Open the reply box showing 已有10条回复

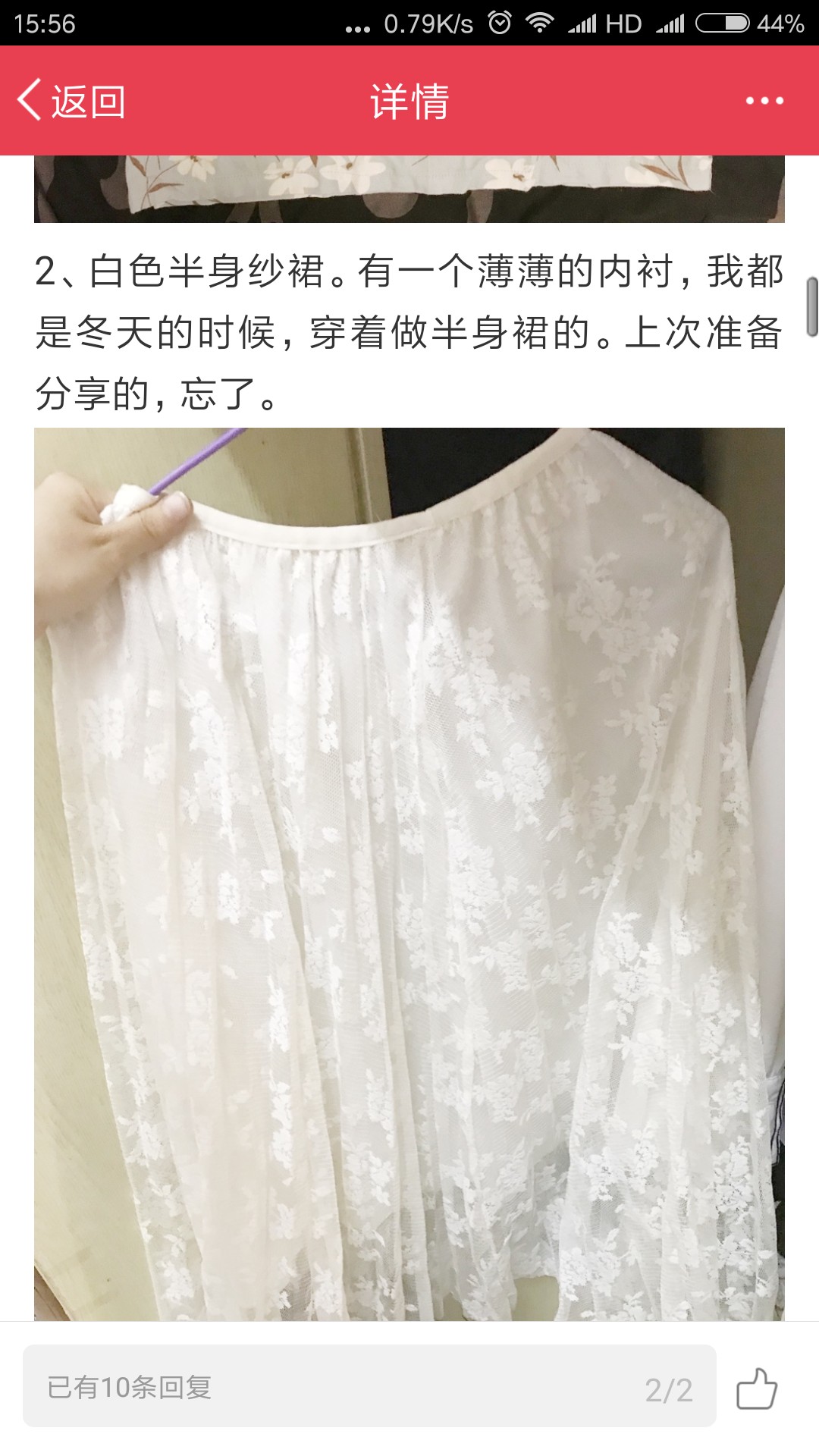pos(369,1386)
